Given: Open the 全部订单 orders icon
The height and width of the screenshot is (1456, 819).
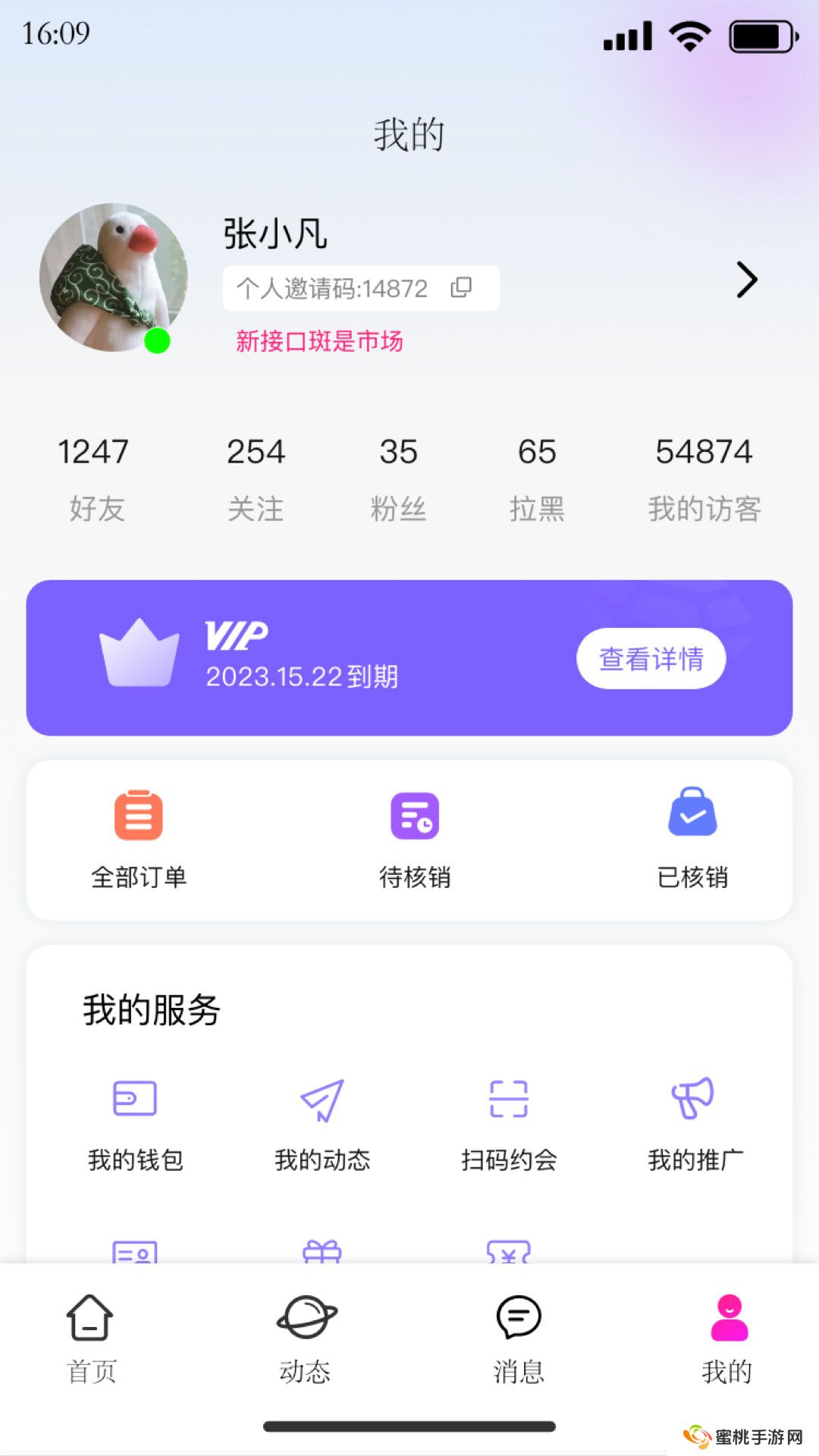Looking at the screenshot, I should click(138, 816).
